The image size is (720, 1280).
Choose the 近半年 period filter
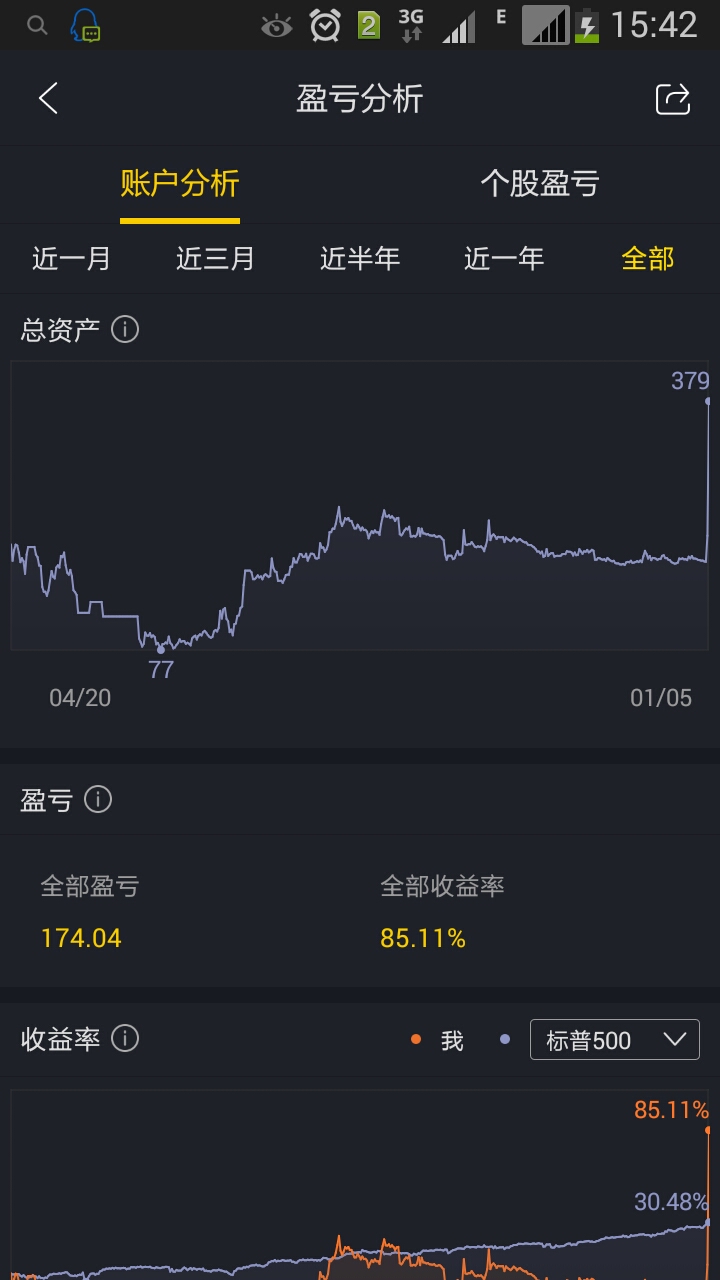(x=360, y=259)
